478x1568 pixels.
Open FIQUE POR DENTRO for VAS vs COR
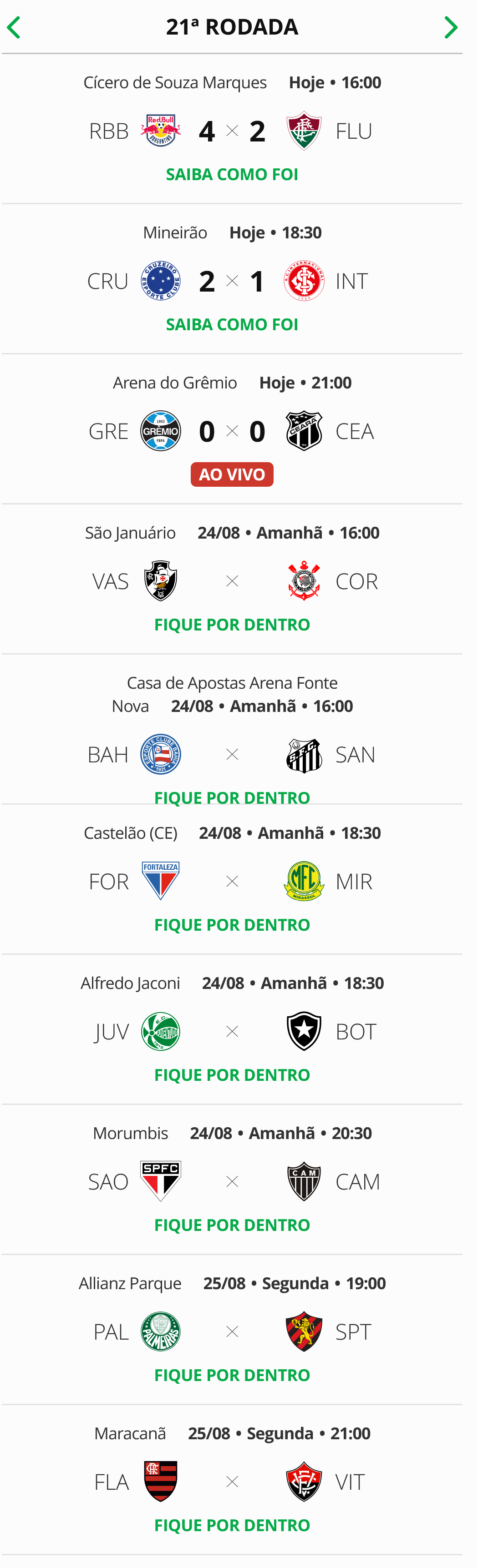(232, 625)
